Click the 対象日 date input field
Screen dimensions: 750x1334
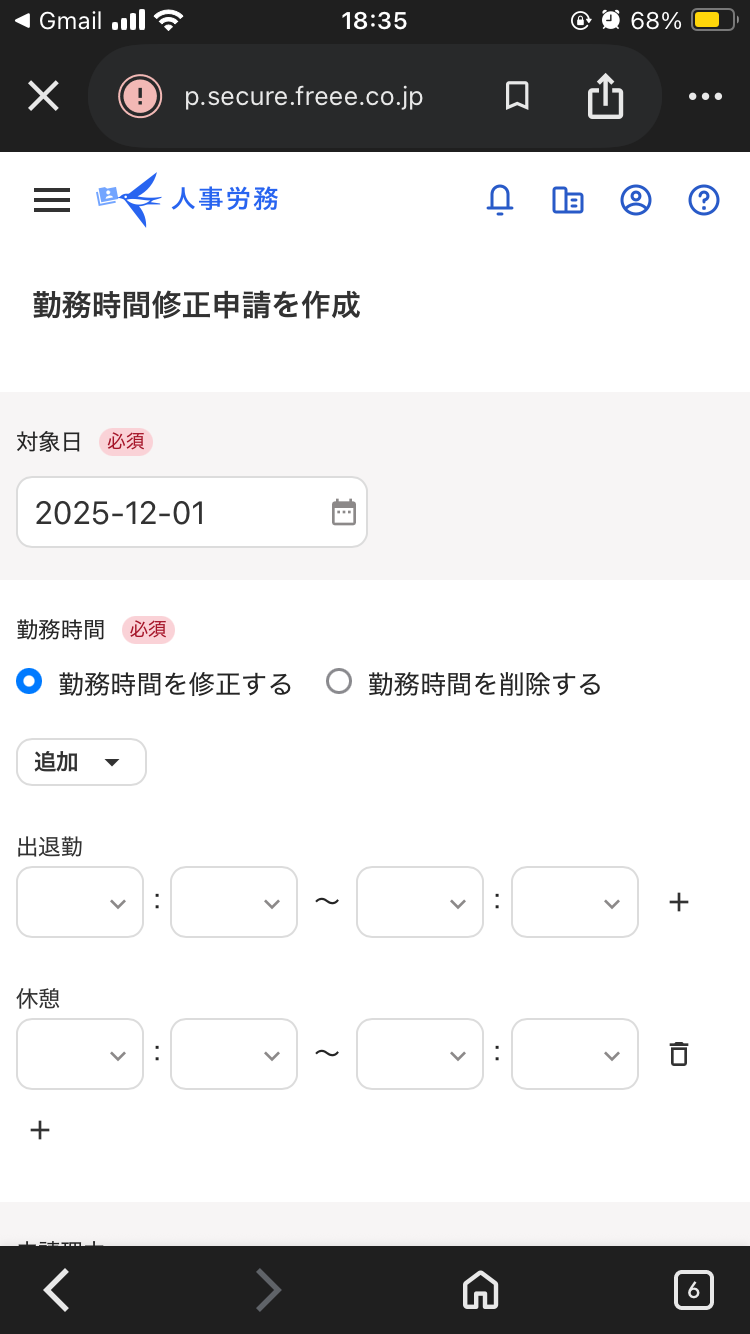(x=150, y=511)
